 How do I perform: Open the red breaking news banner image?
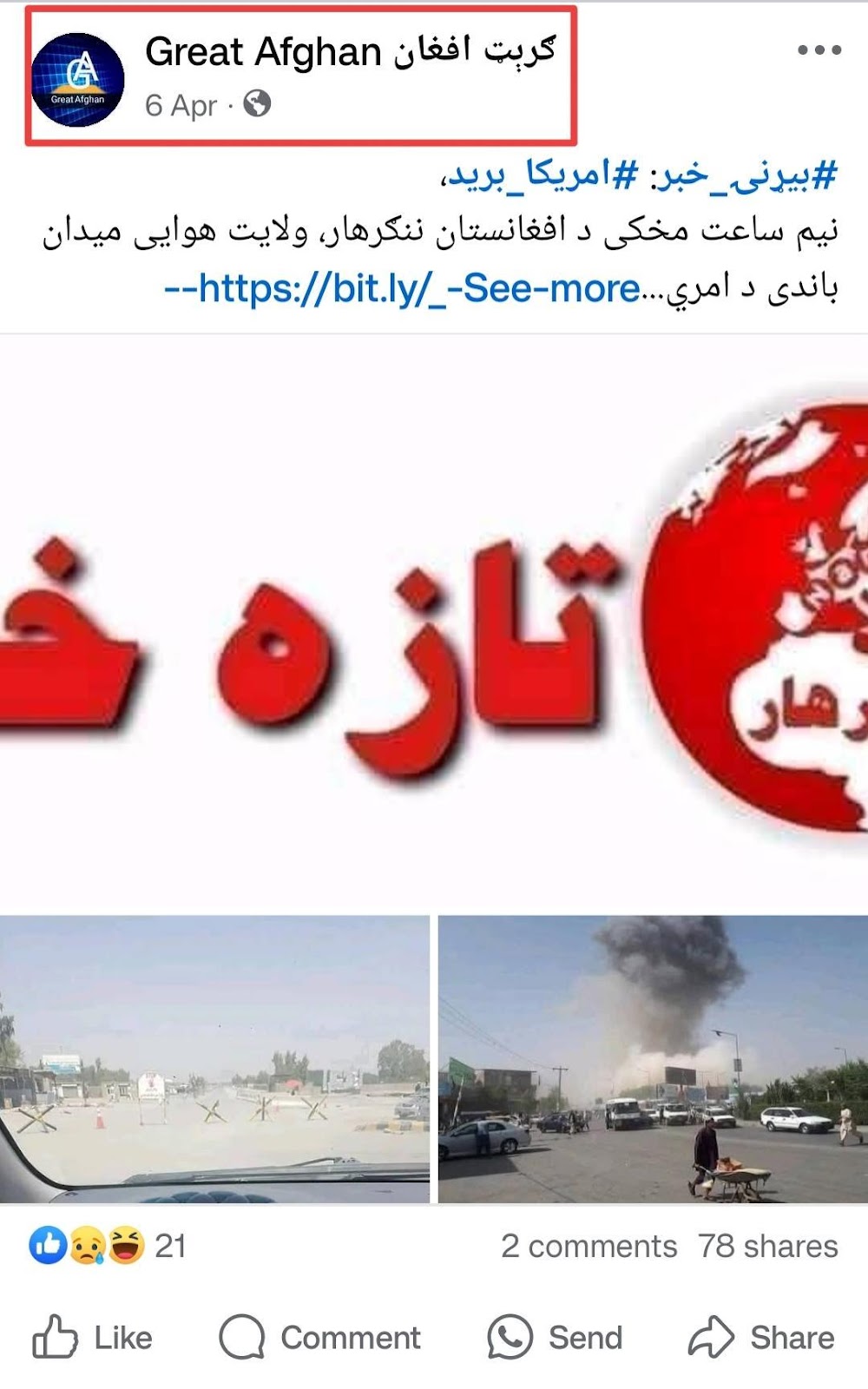(434, 621)
